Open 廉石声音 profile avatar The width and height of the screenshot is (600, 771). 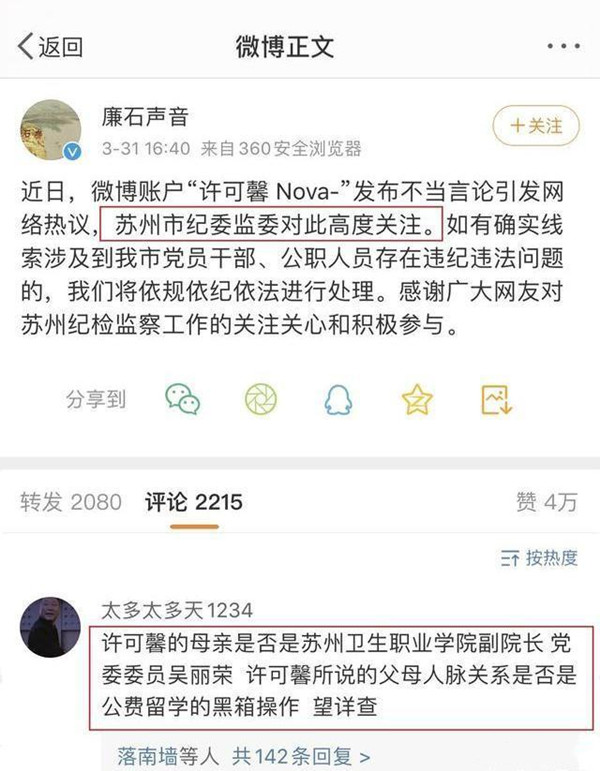click(51, 132)
